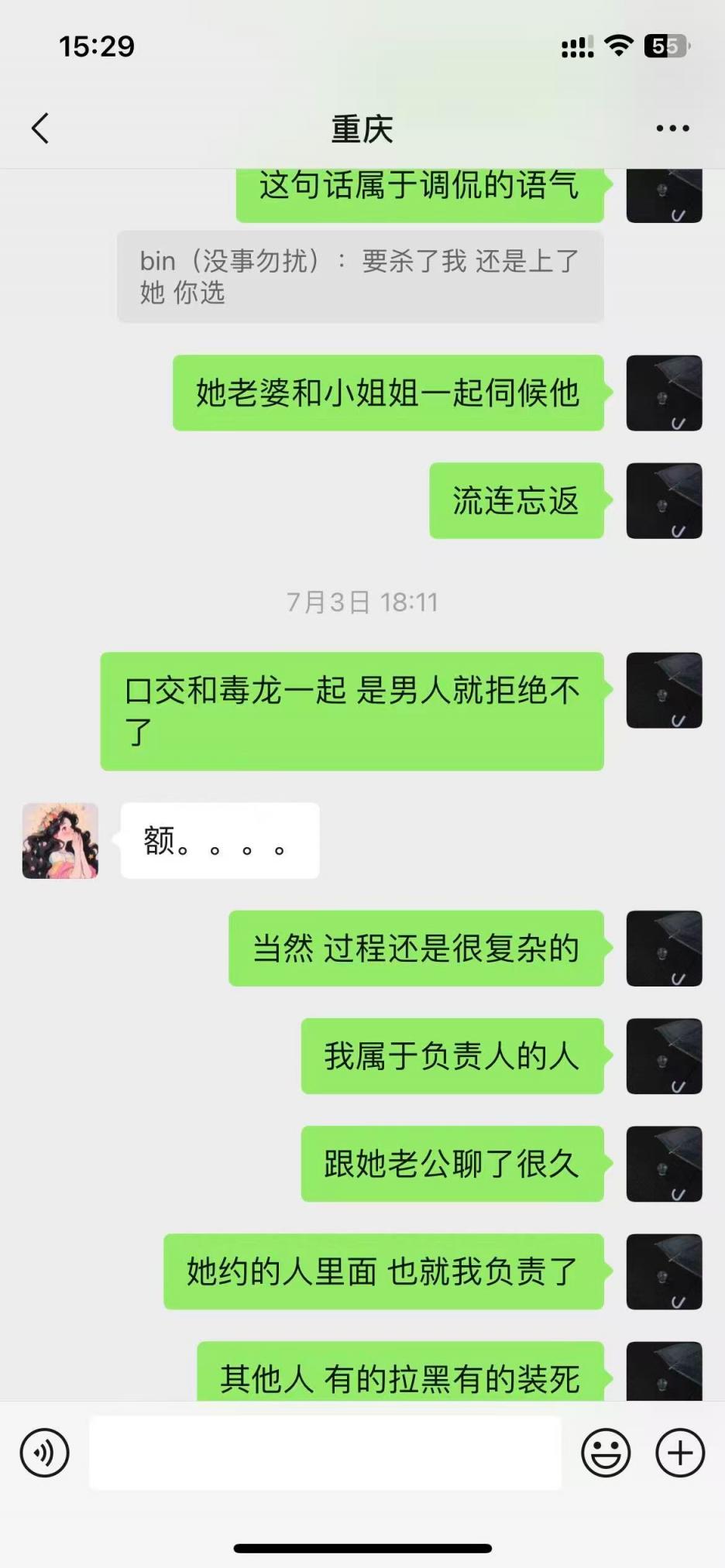Open the plus attachments menu
The width and height of the screenshot is (725, 1568).
(679, 1453)
